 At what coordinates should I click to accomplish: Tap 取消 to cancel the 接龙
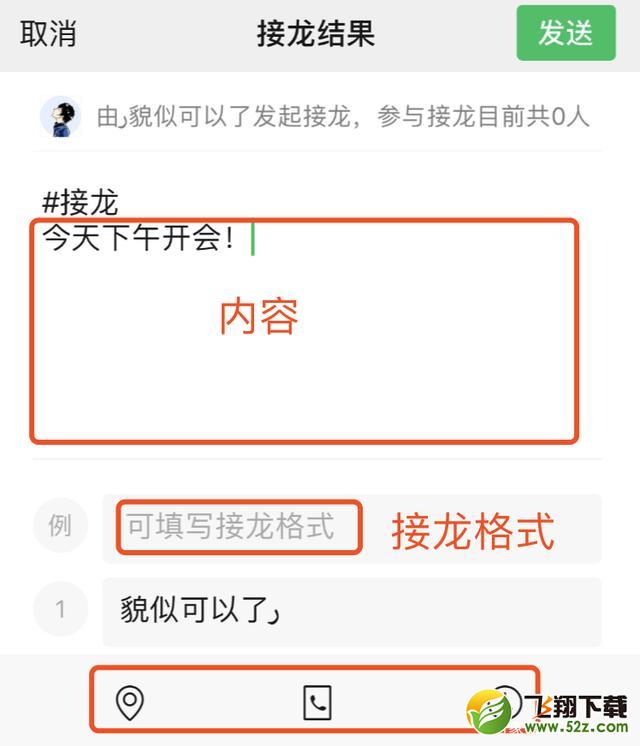[48, 33]
